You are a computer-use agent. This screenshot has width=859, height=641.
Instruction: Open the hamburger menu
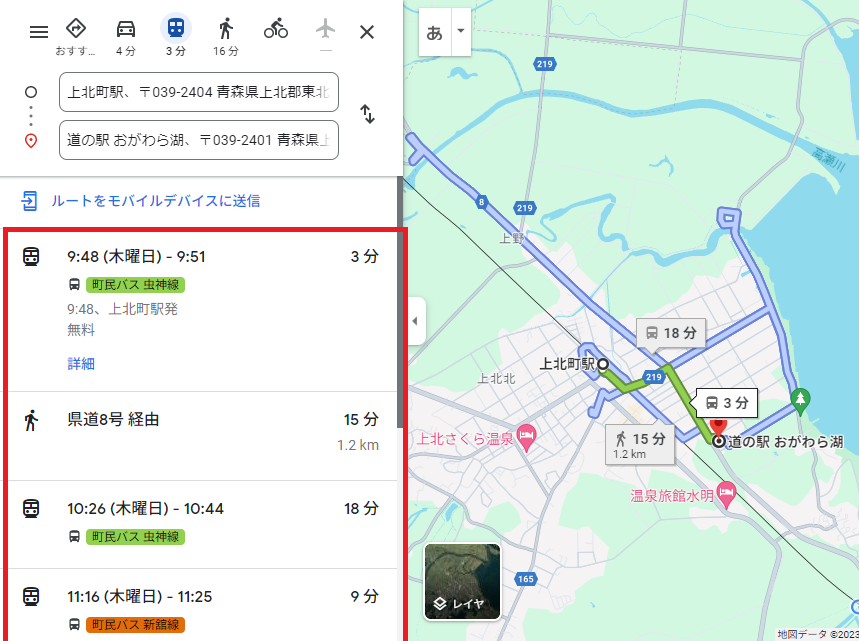38,31
